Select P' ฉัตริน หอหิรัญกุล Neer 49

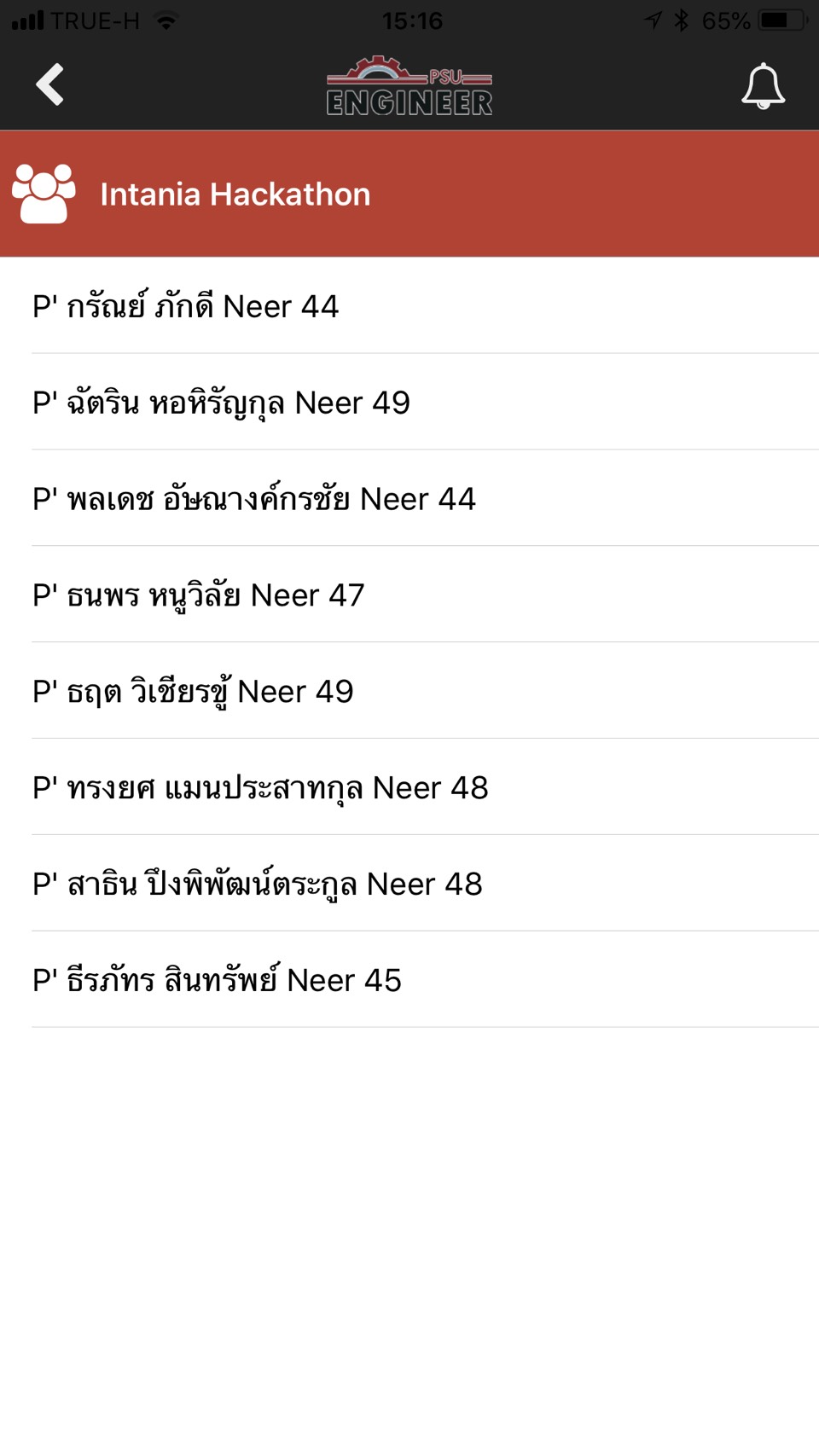click(409, 403)
